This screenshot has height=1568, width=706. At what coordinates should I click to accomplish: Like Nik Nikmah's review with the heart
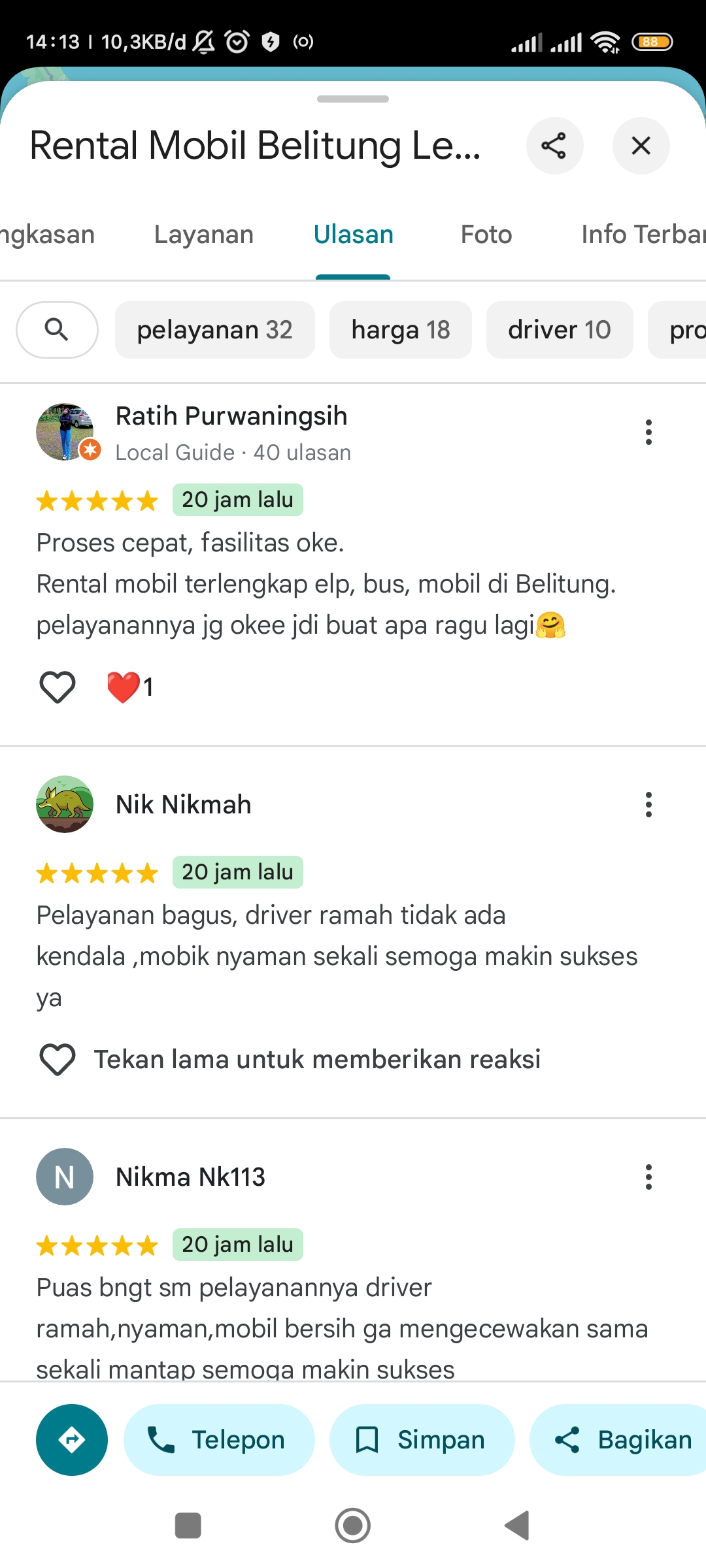pos(58,1060)
